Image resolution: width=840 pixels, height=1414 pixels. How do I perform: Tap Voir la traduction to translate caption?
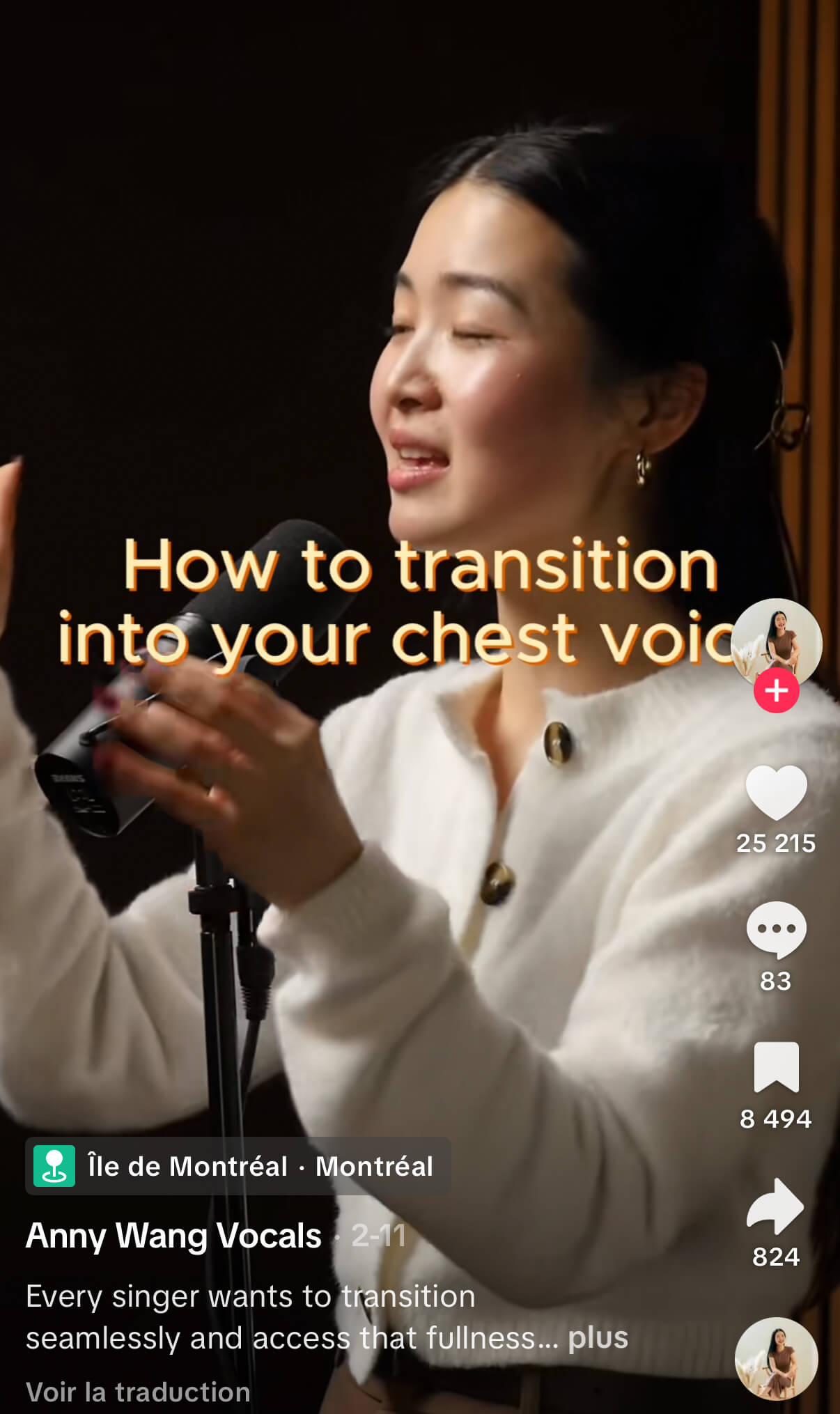(x=138, y=1391)
